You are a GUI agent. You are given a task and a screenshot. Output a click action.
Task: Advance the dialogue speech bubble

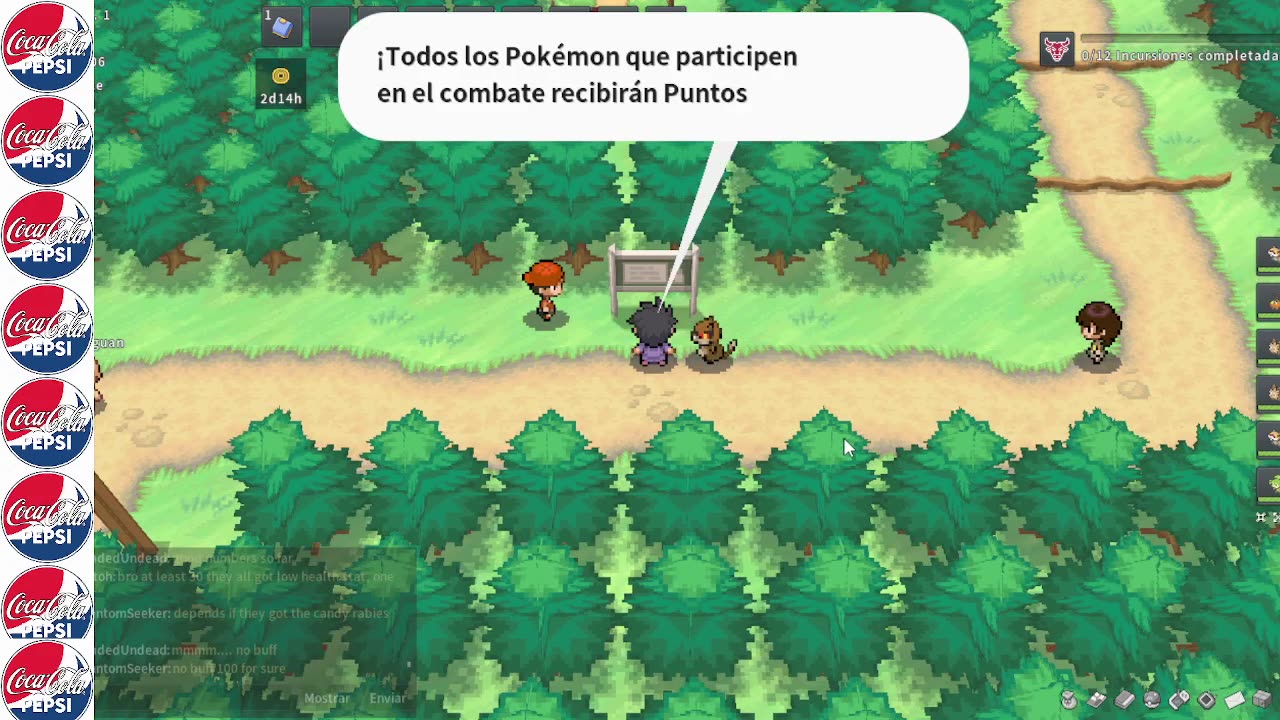(653, 76)
